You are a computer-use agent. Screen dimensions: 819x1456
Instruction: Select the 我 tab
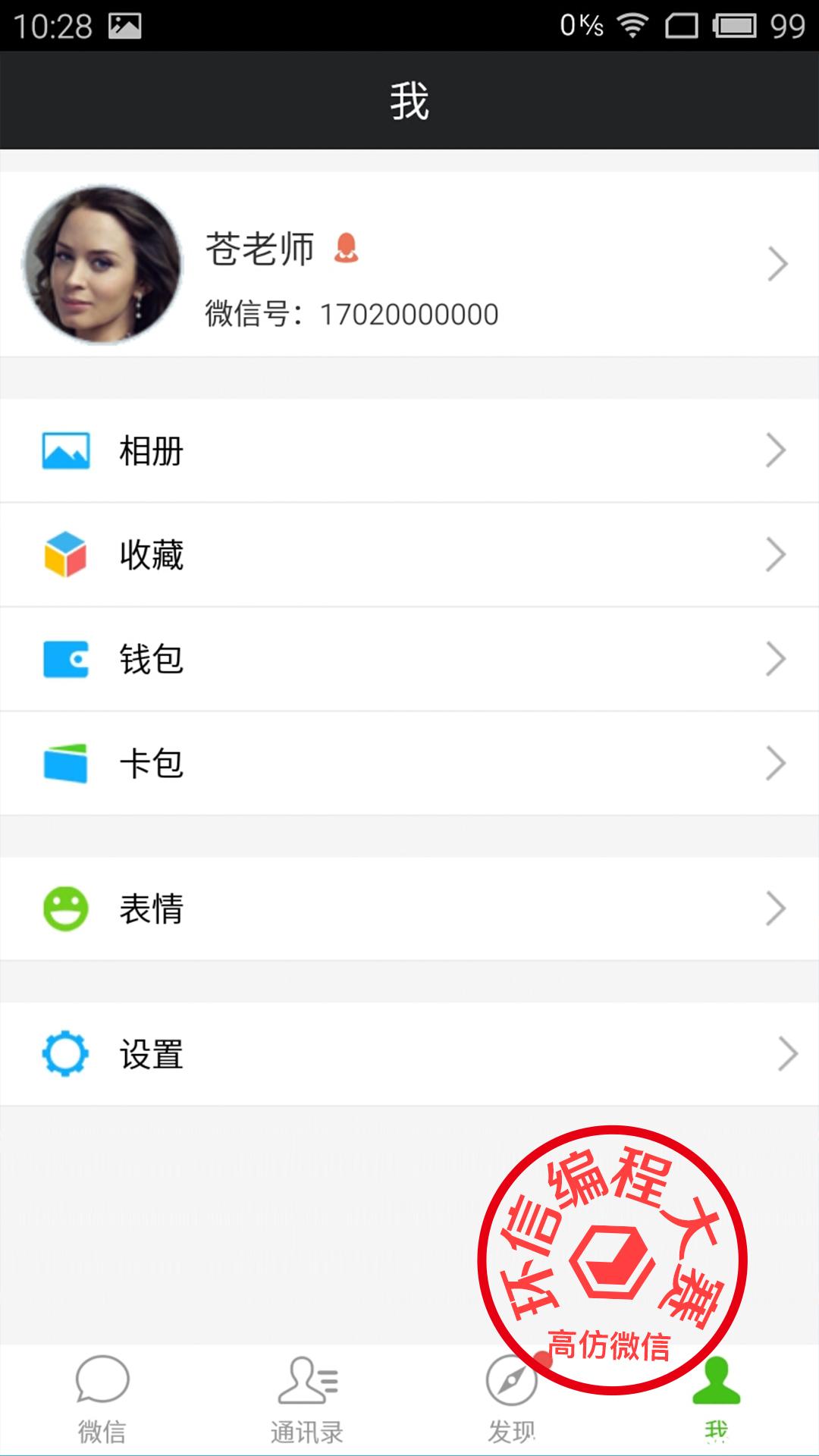point(716,1400)
